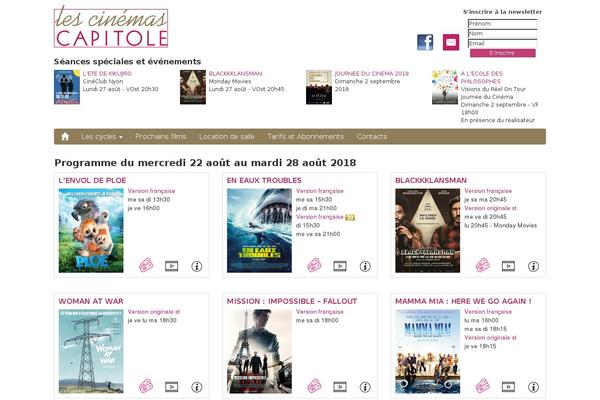Tap the S'inscrire newsletter button

pos(502,53)
